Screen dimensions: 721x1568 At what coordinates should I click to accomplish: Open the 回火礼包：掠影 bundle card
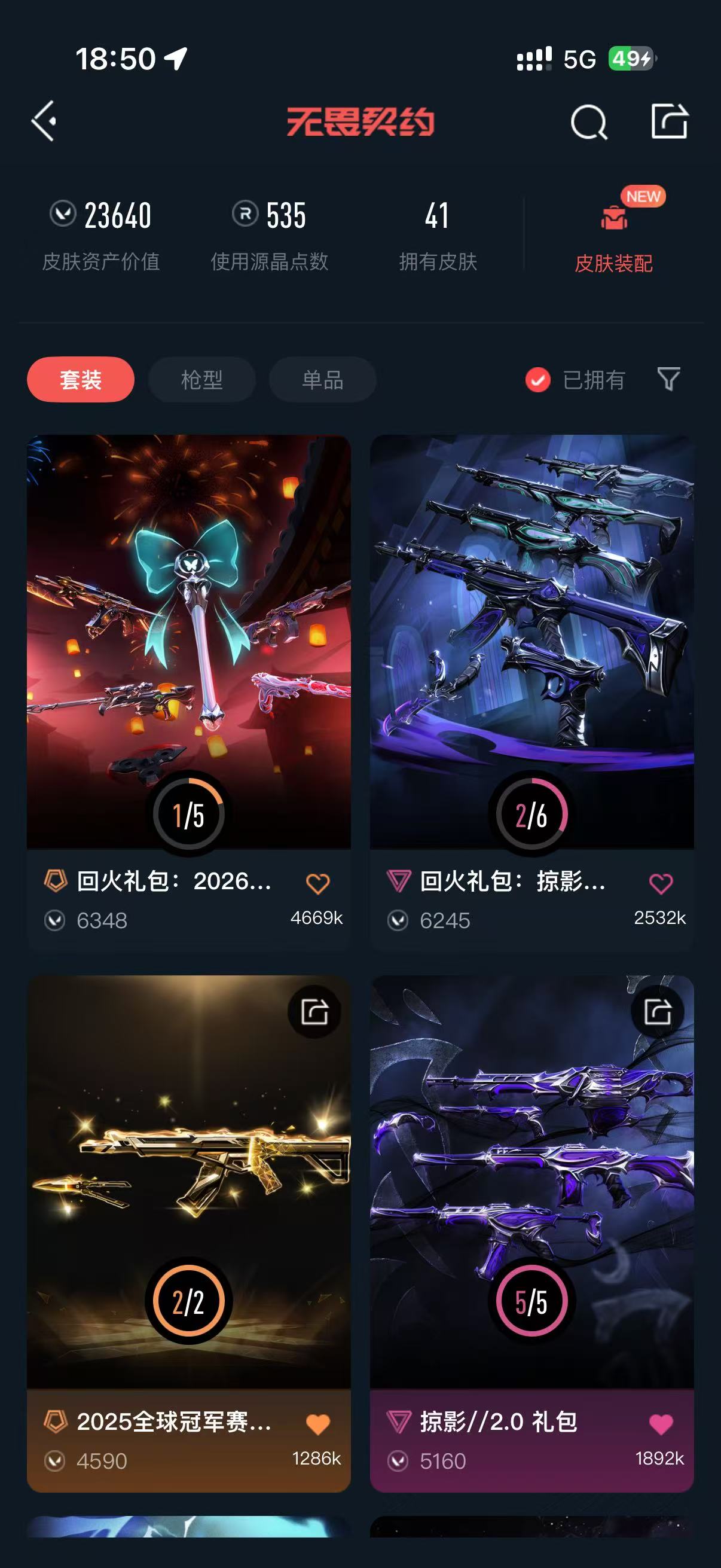[x=531, y=693]
